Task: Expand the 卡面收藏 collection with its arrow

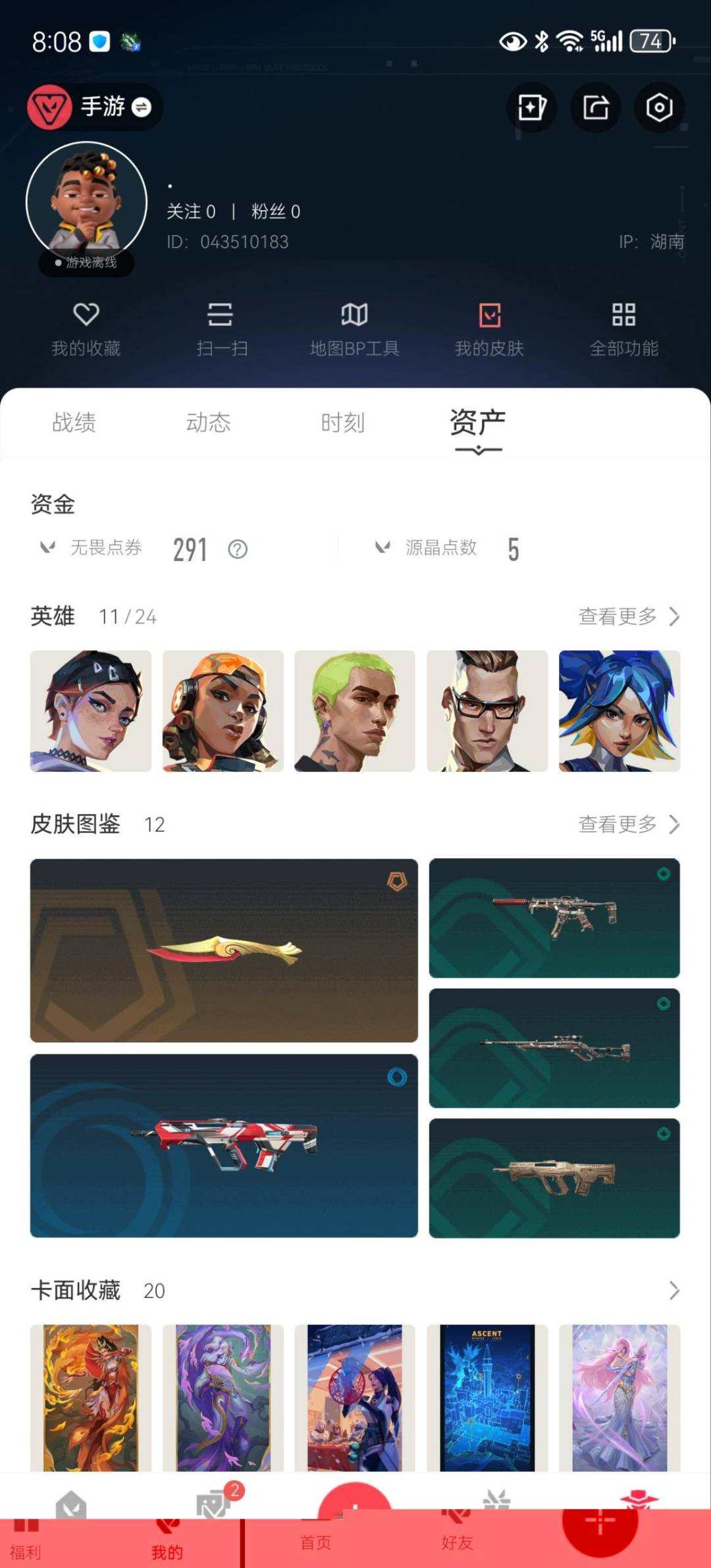Action: pyautogui.click(x=672, y=1291)
